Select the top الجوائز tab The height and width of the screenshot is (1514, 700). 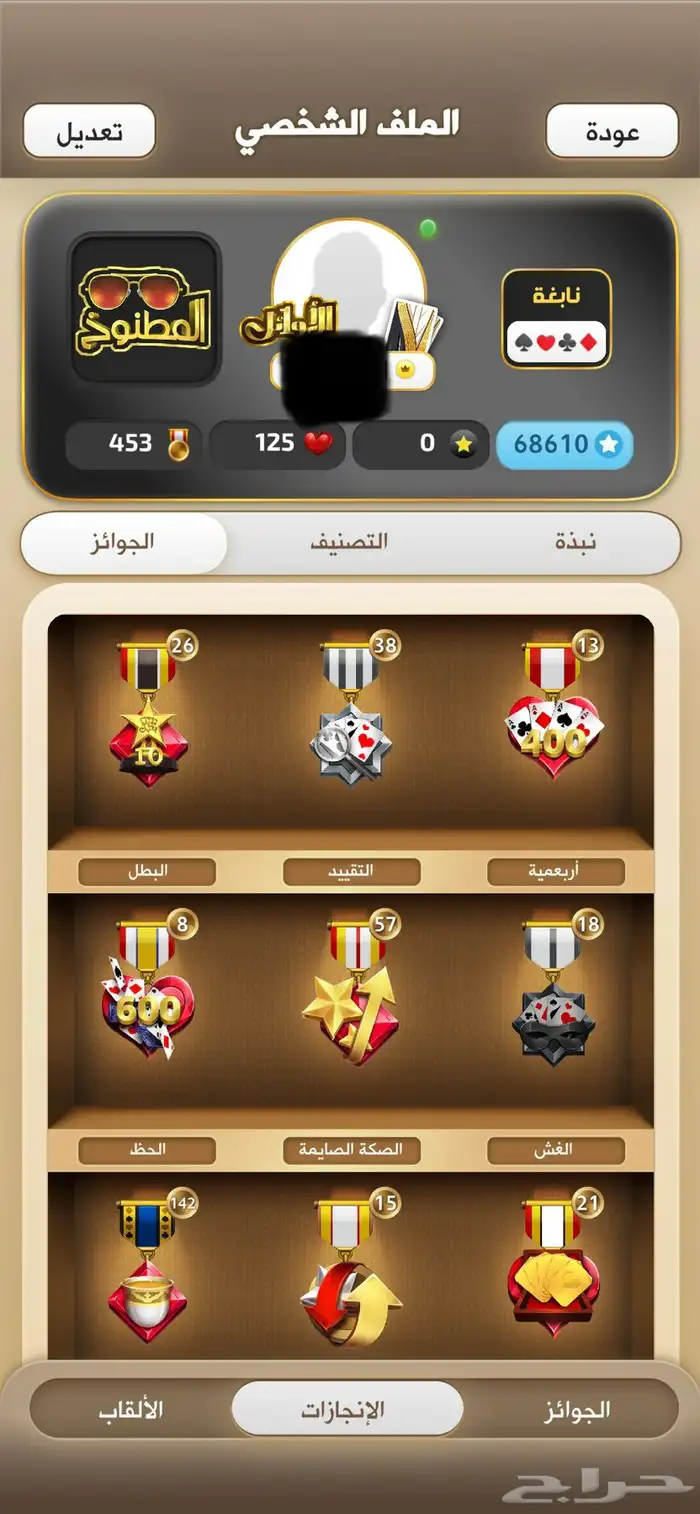pyautogui.click(x=125, y=543)
